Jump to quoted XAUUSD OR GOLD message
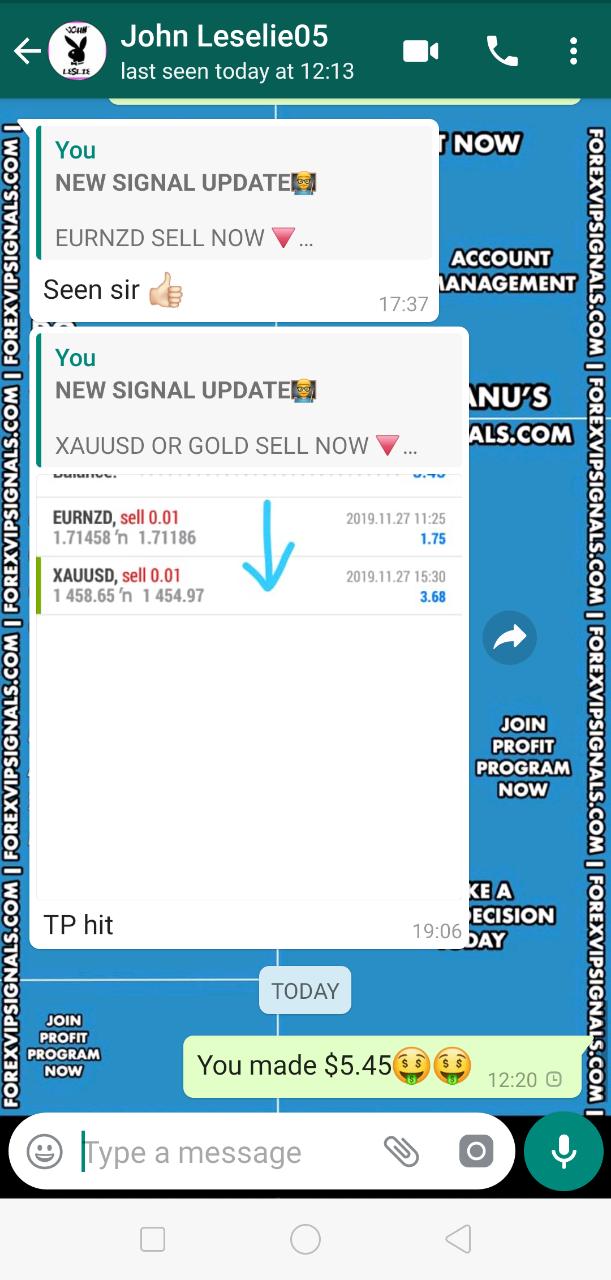This screenshot has height=1280, width=611. [250, 400]
